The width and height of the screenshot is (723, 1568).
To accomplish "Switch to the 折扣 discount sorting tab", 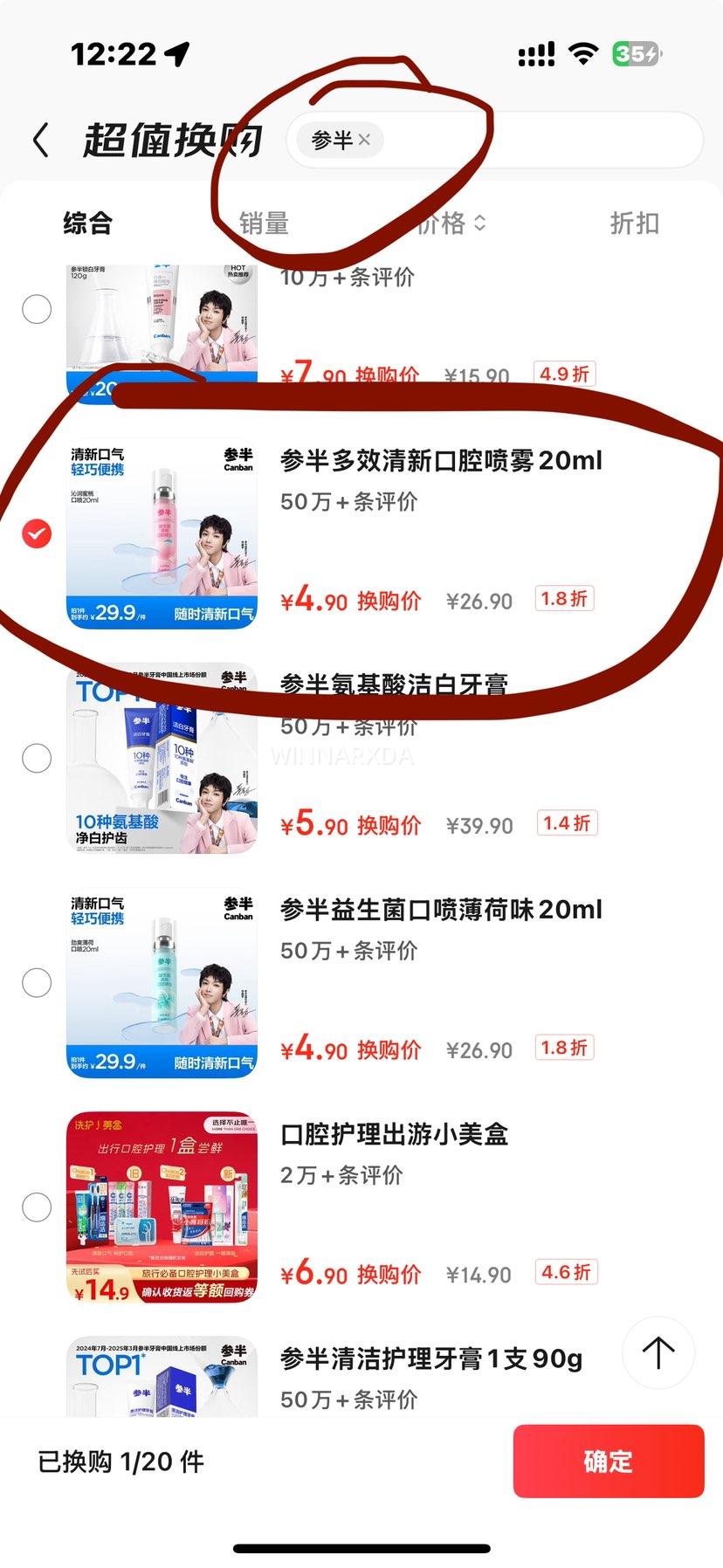I will click(632, 224).
